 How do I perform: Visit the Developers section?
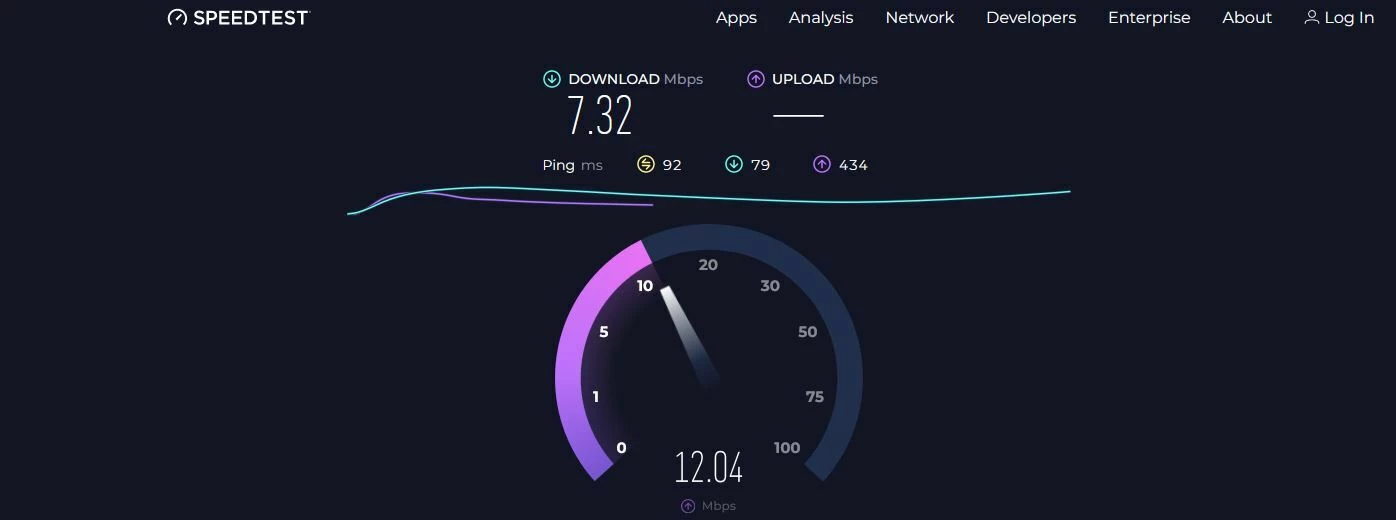point(1030,18)
